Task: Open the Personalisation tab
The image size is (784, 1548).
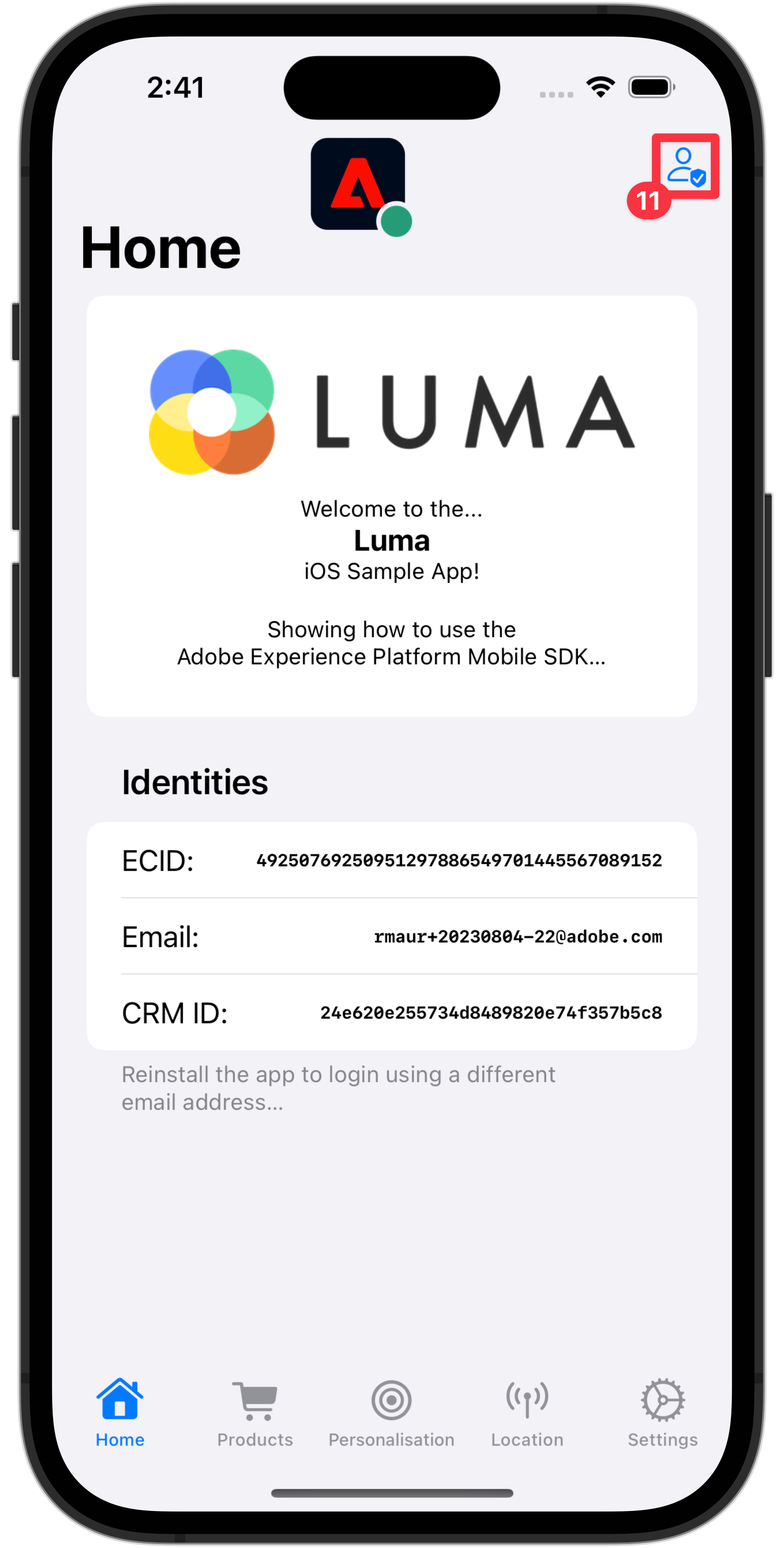Action: [x=391, y=1412]
